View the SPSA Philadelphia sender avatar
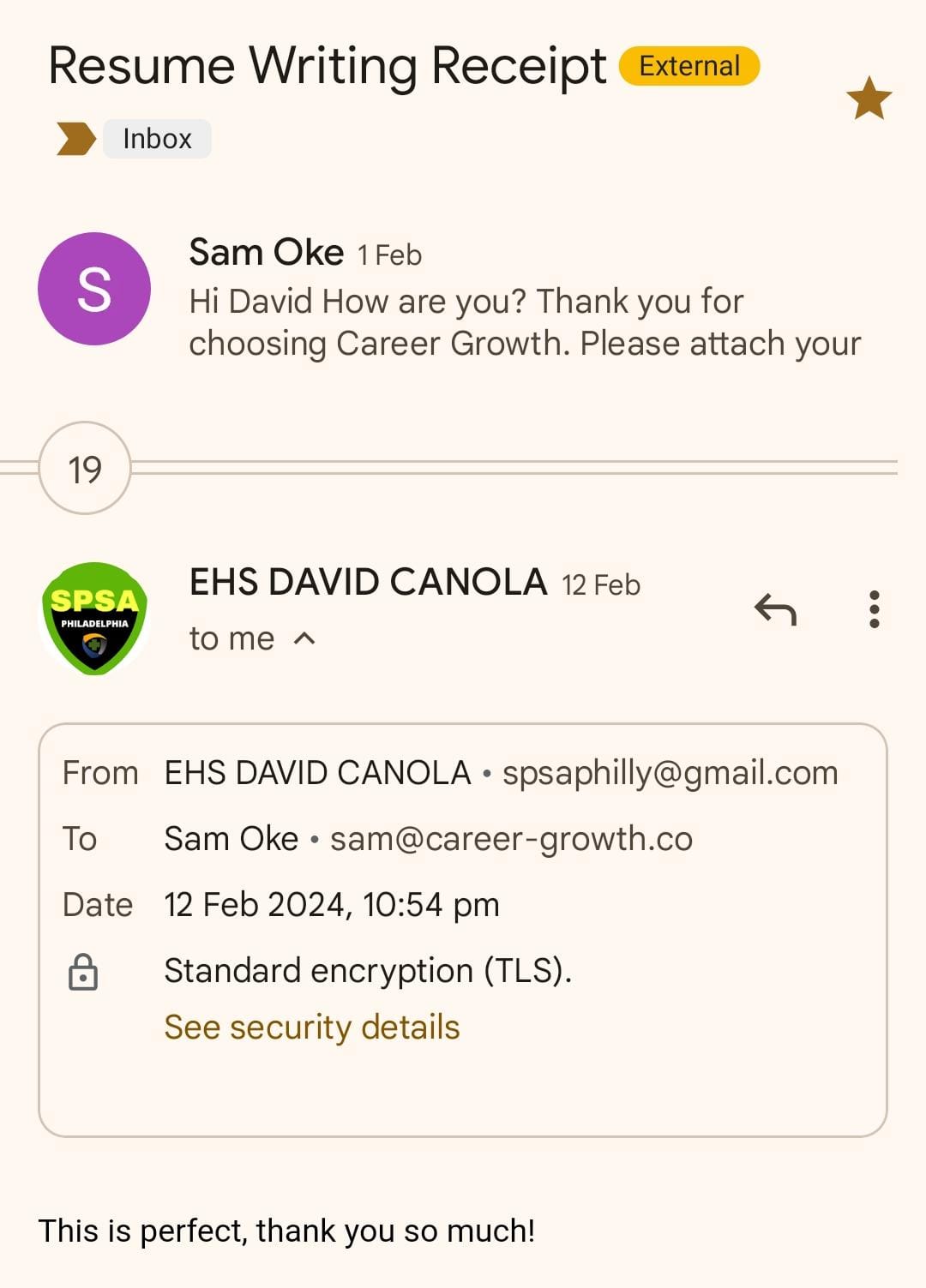The height and width of the screenshot is (1288, 926). [94, 619]
